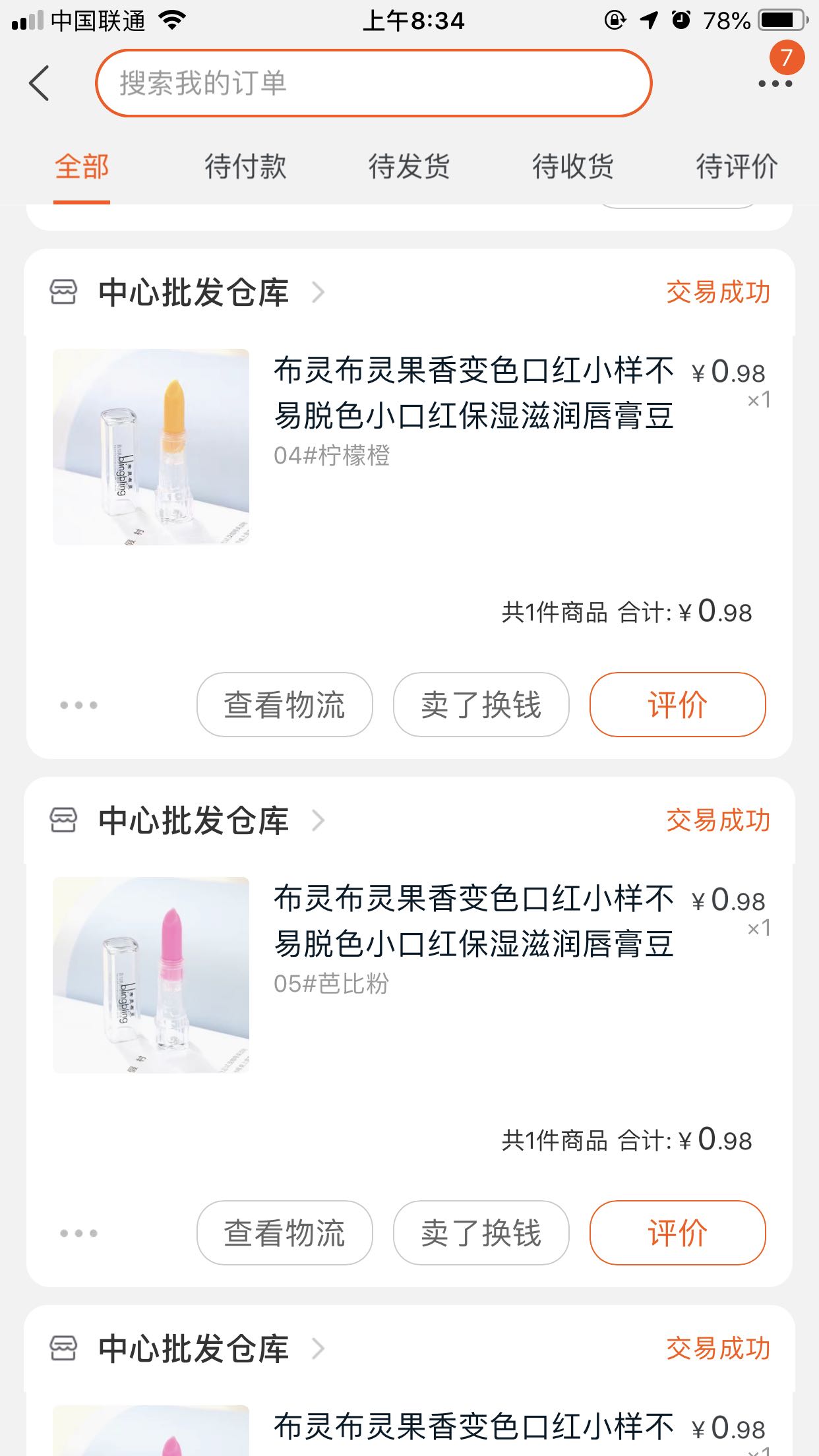Resell the 05#芭比粉 order via 卖了换钱

[481, 1232]
